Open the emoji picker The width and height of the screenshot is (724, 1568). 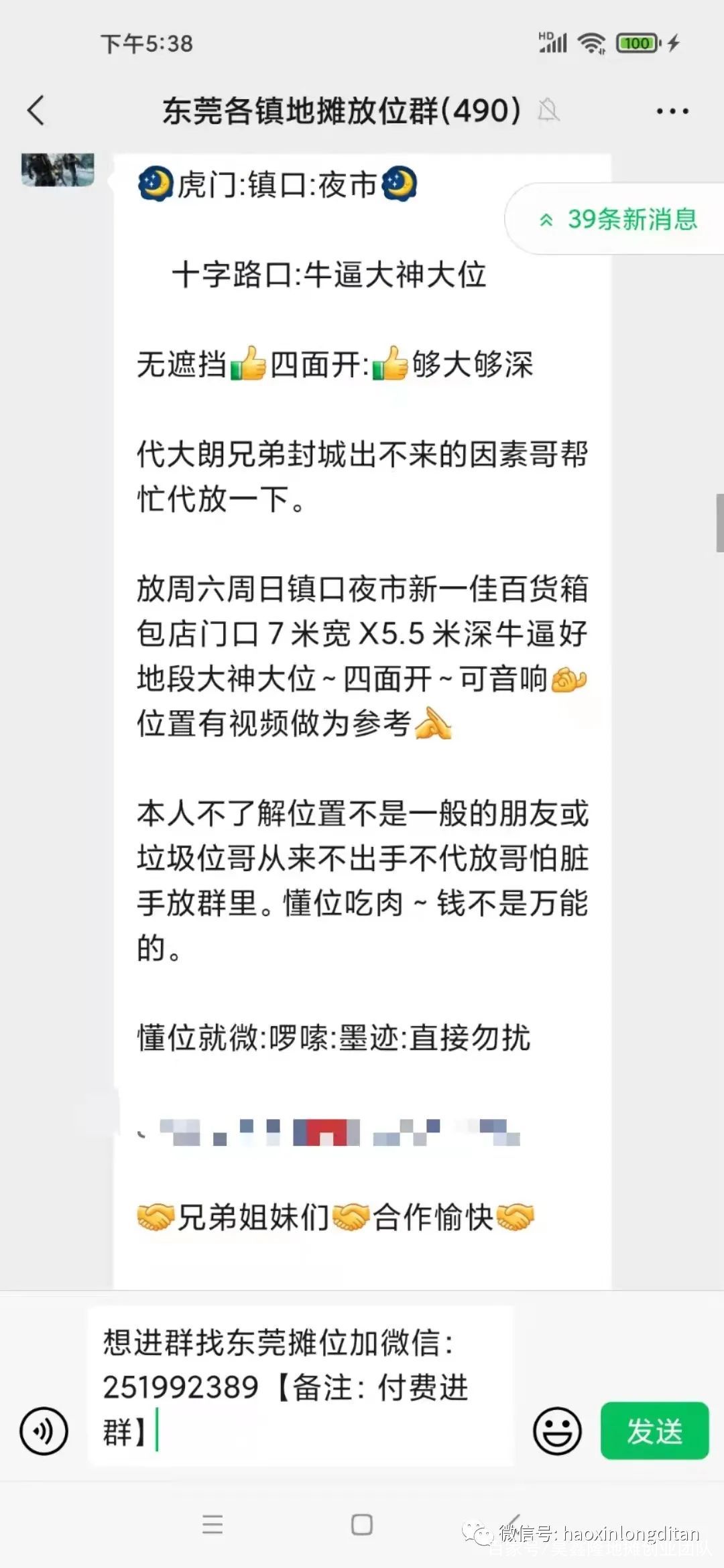coord(556,1431)
